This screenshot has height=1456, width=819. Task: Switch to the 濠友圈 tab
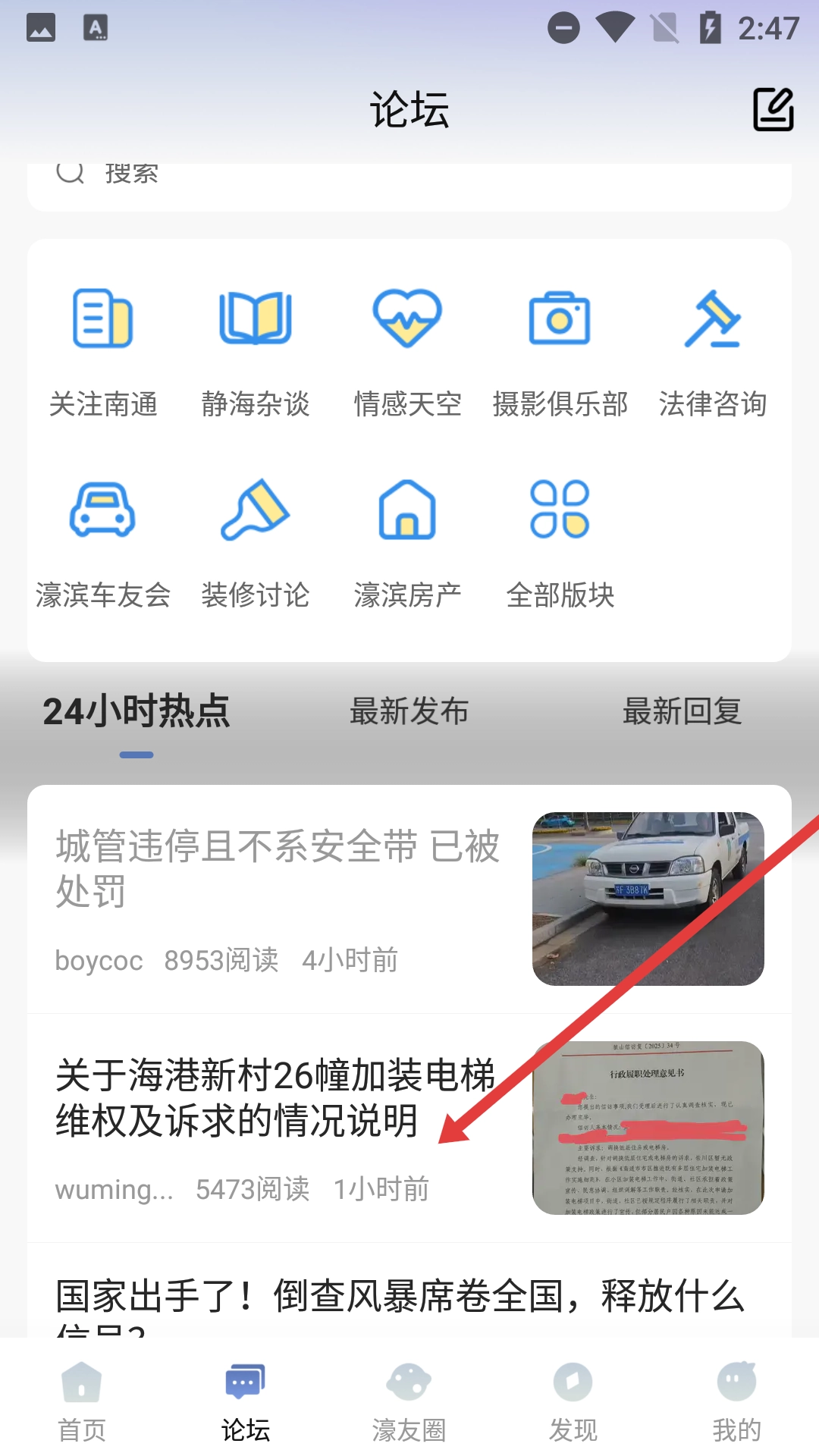click(x=409, y=1401)
